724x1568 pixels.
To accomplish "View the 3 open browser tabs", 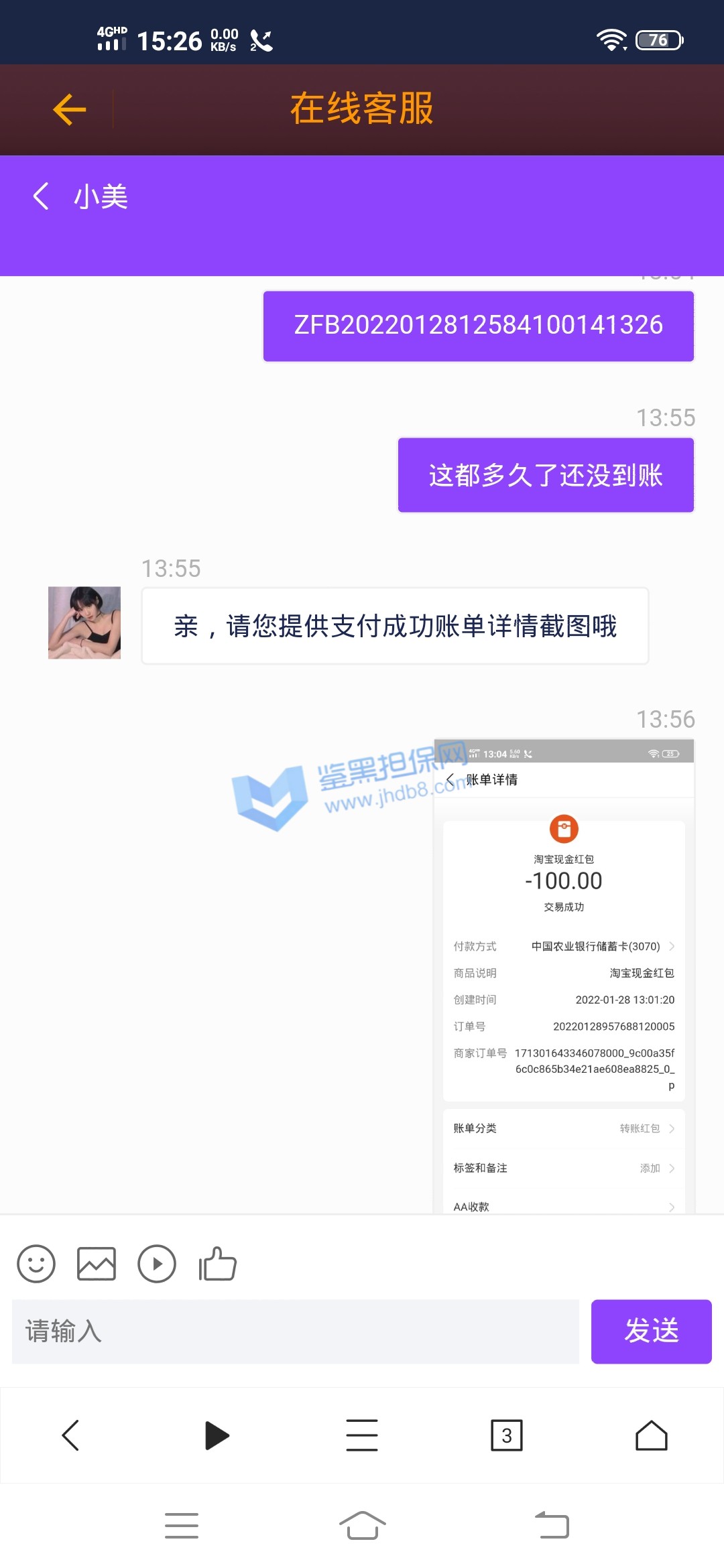I will pos(507,1435).
